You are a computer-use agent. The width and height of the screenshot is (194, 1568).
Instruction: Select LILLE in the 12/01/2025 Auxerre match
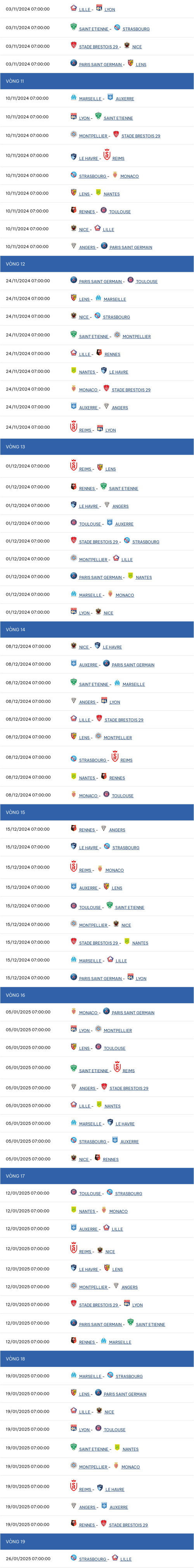click(x=117, y=1229)
